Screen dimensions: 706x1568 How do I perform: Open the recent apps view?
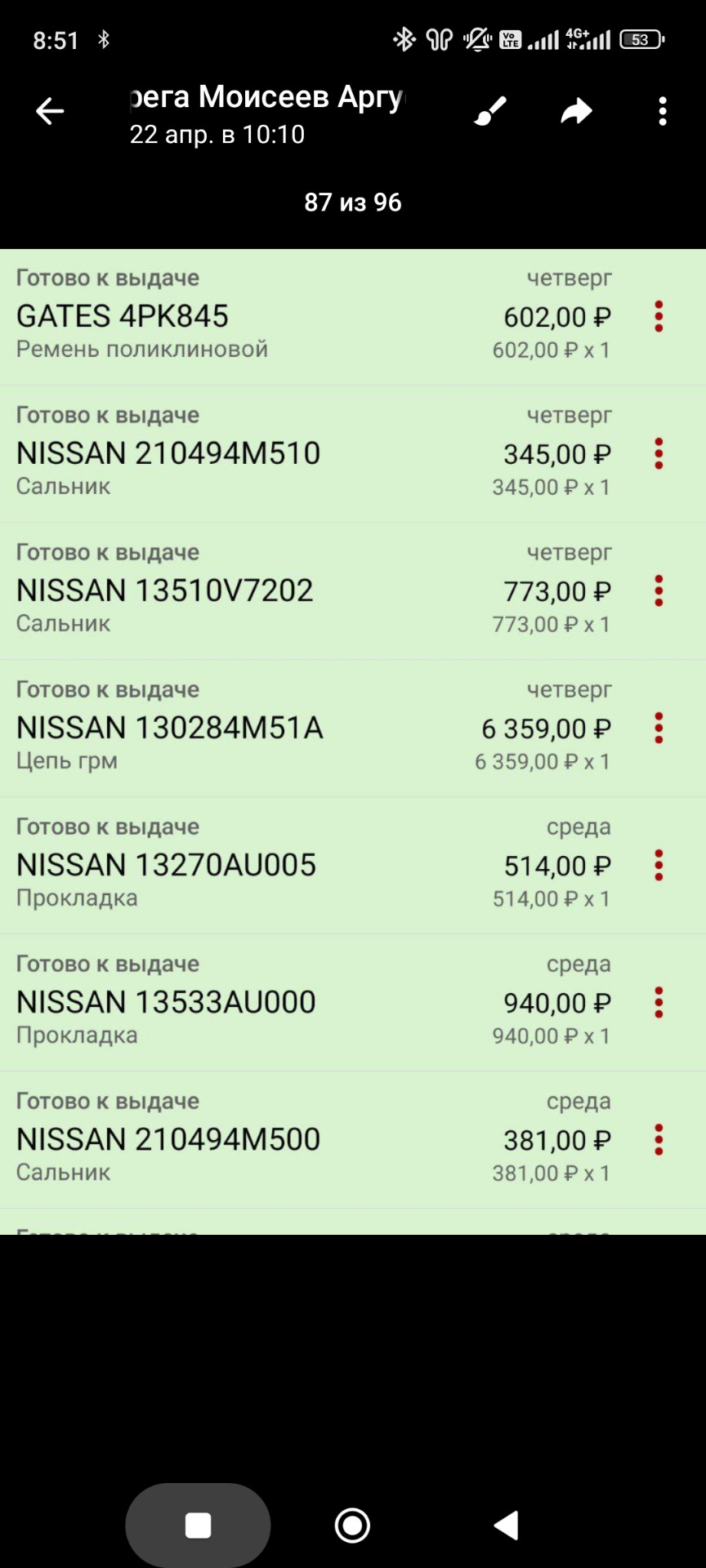coord(198,1525)
